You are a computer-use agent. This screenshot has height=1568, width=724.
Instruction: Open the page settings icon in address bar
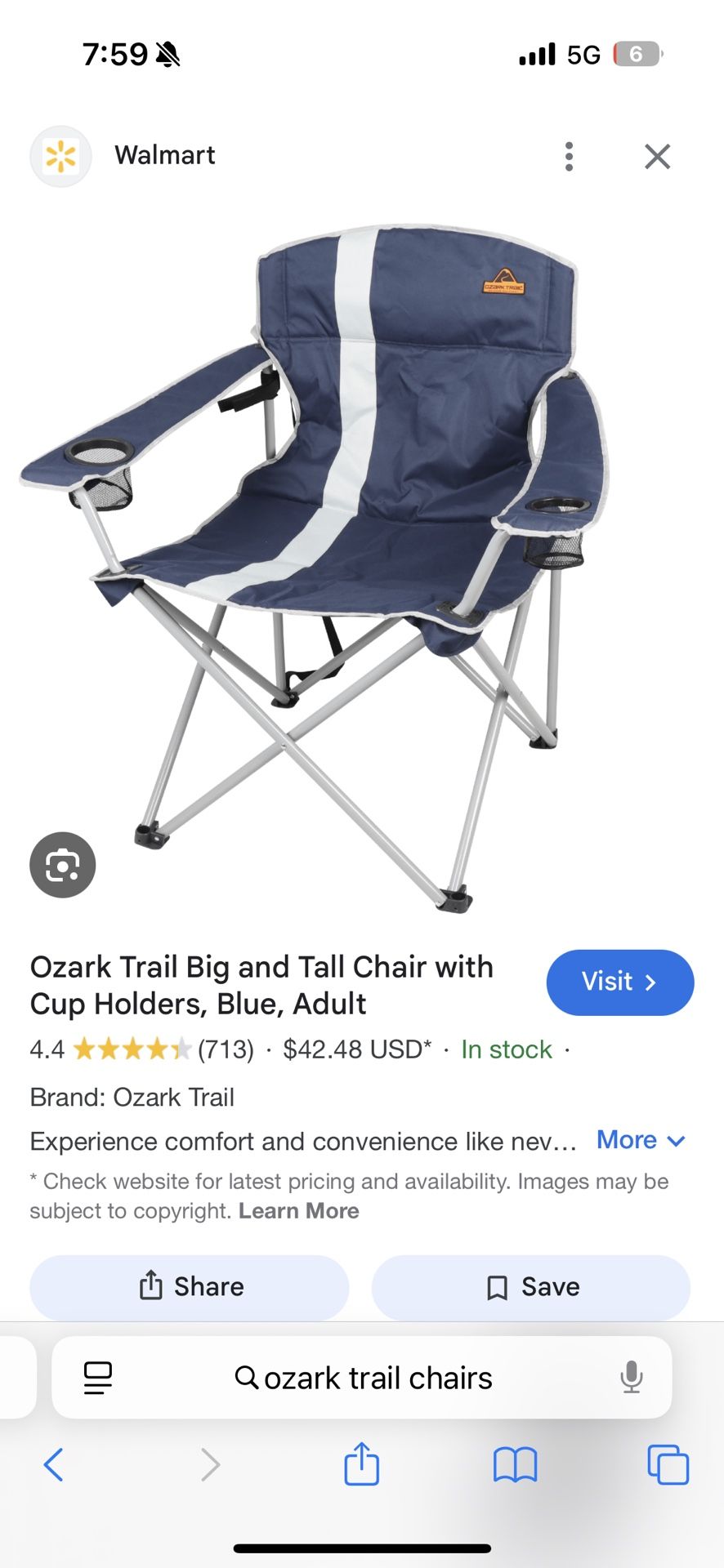[x=98, y=1378]
